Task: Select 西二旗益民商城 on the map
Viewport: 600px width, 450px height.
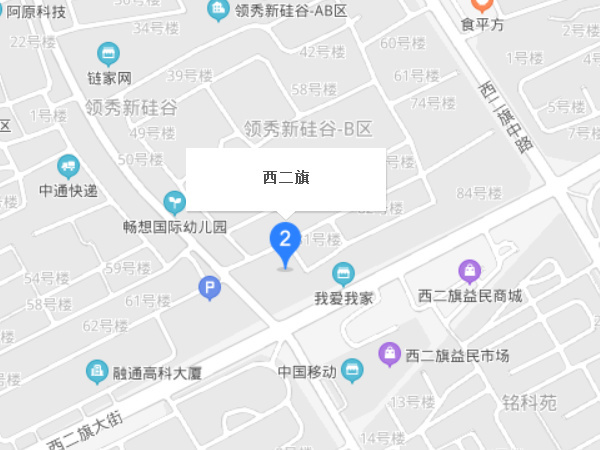Action: (469, 270)
